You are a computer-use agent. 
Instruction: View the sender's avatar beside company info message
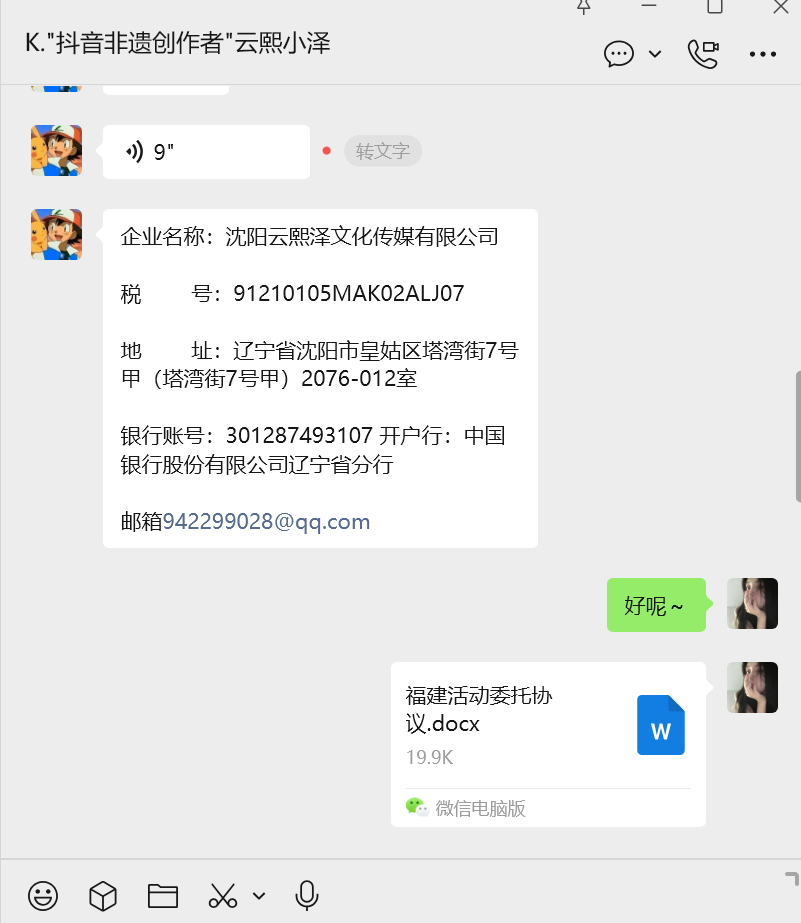56,234
